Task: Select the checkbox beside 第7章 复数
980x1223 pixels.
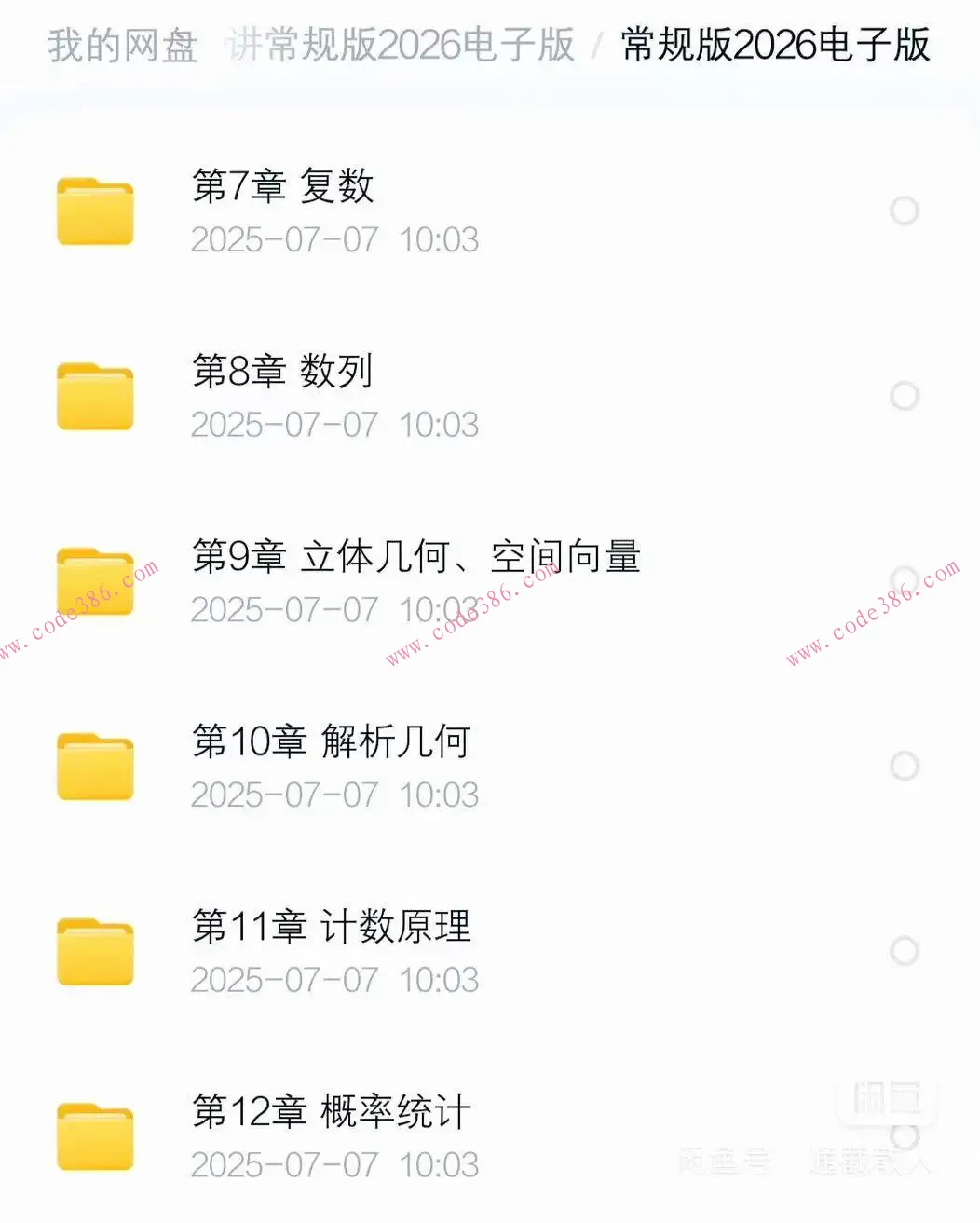Action: click(904, 210)
